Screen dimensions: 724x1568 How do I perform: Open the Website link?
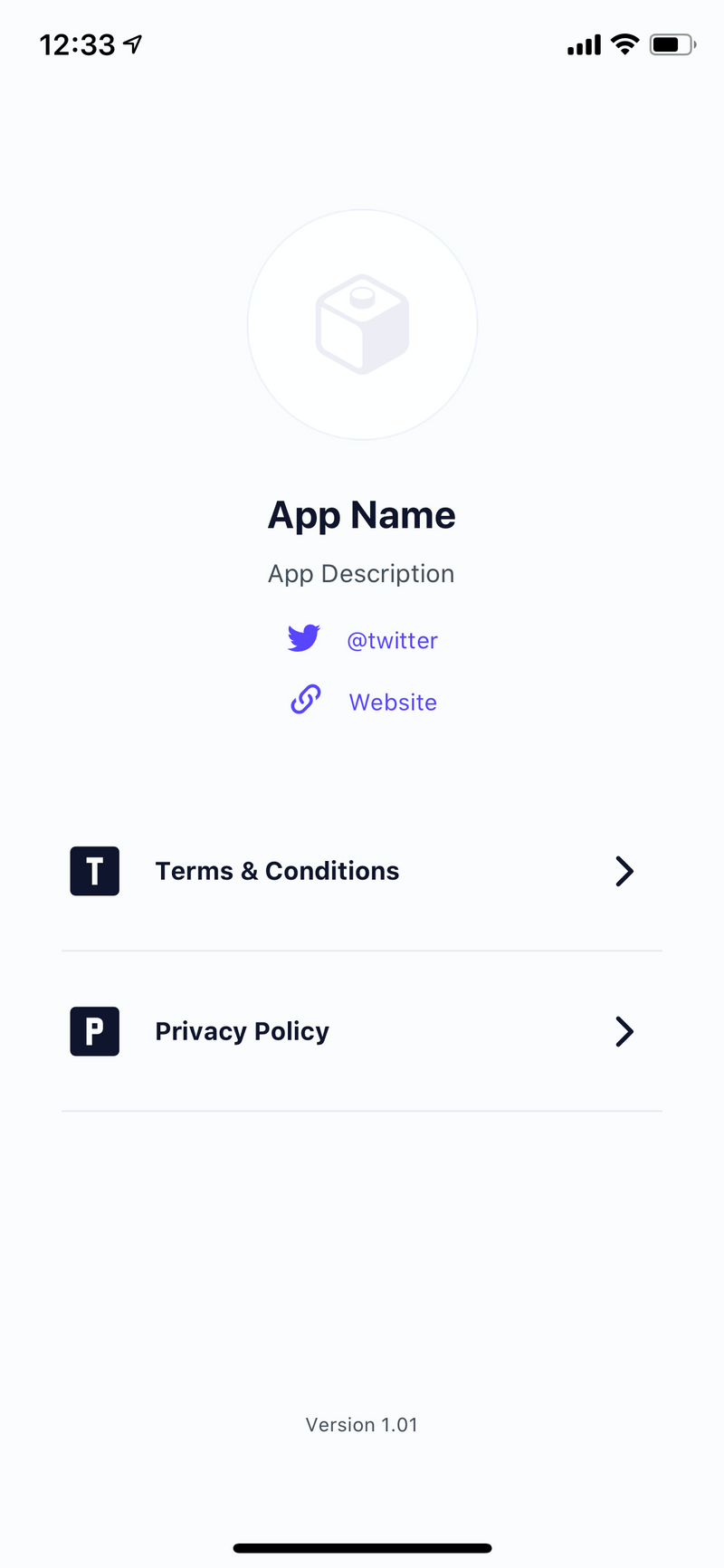(393, 701)
